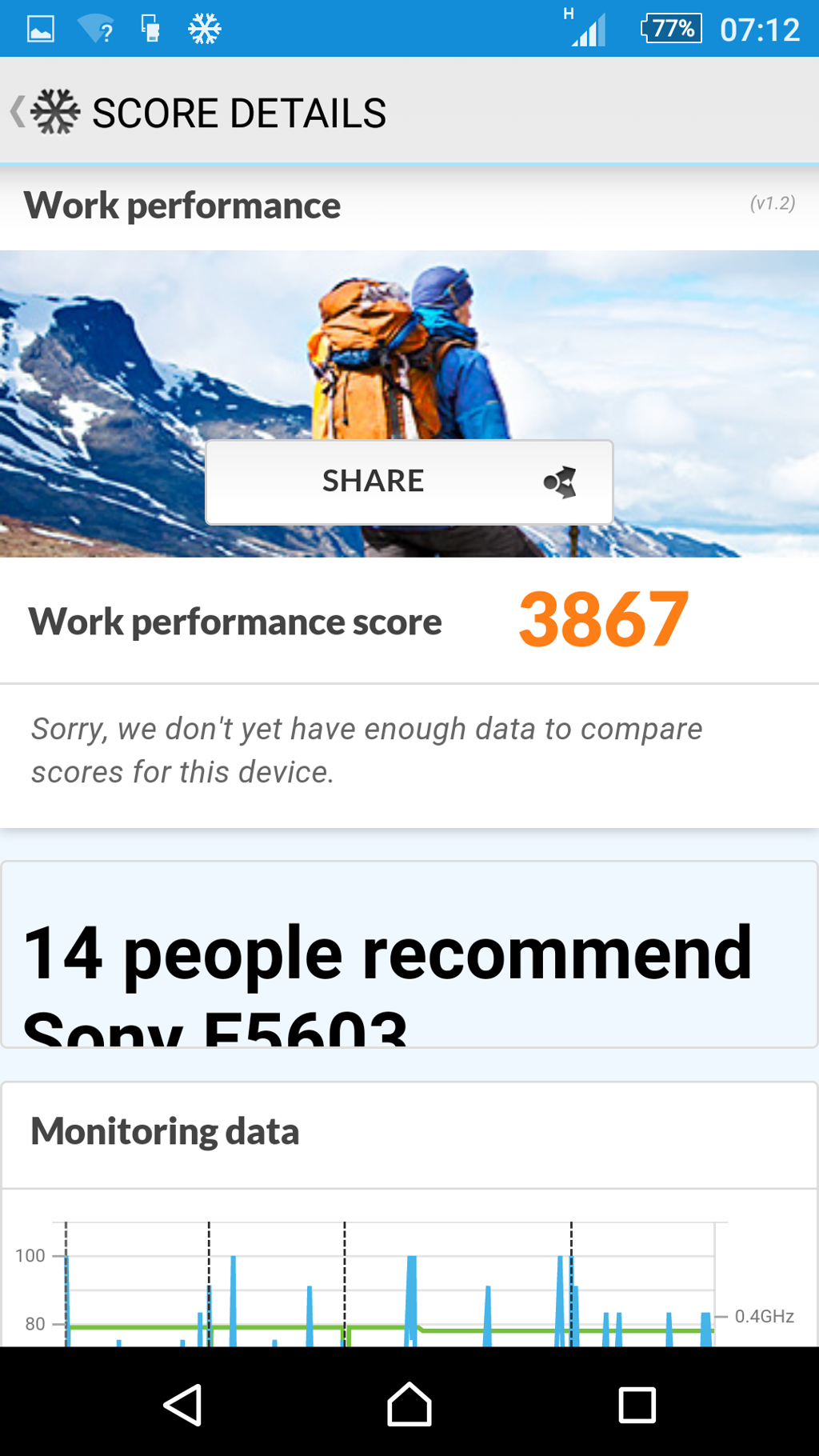
Task: Go back from Score Details
Action: click(44, 112)
